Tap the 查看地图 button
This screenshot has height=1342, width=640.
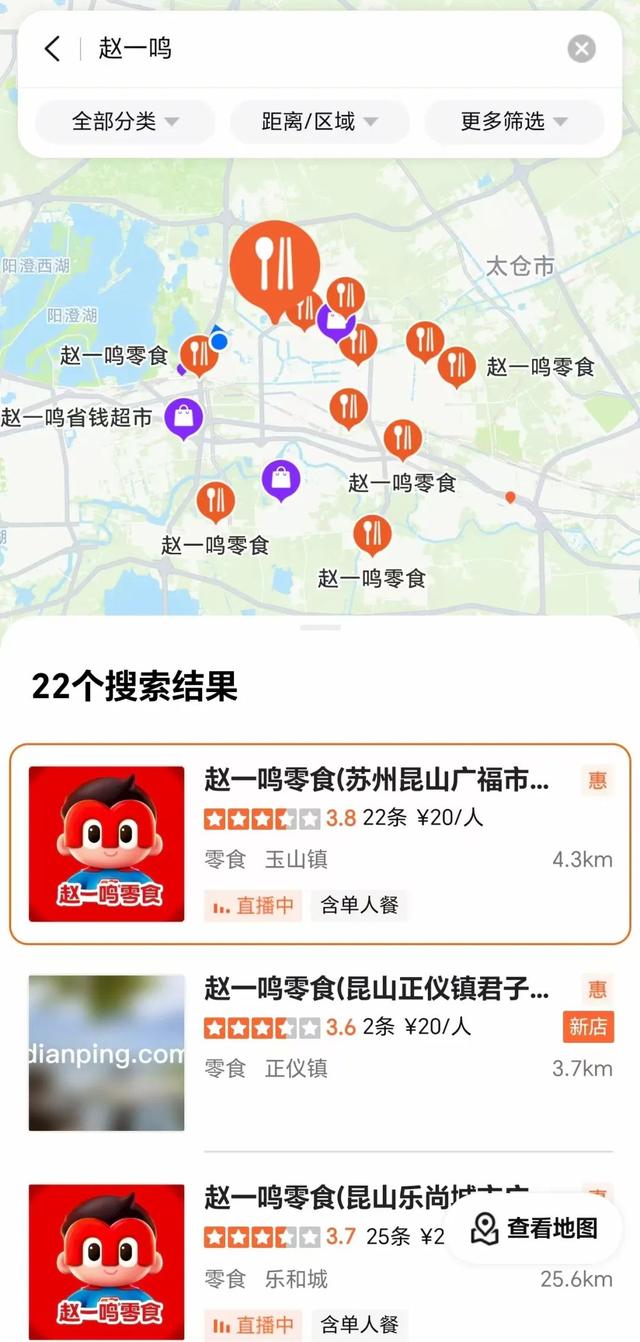[x=534, y=1228]
